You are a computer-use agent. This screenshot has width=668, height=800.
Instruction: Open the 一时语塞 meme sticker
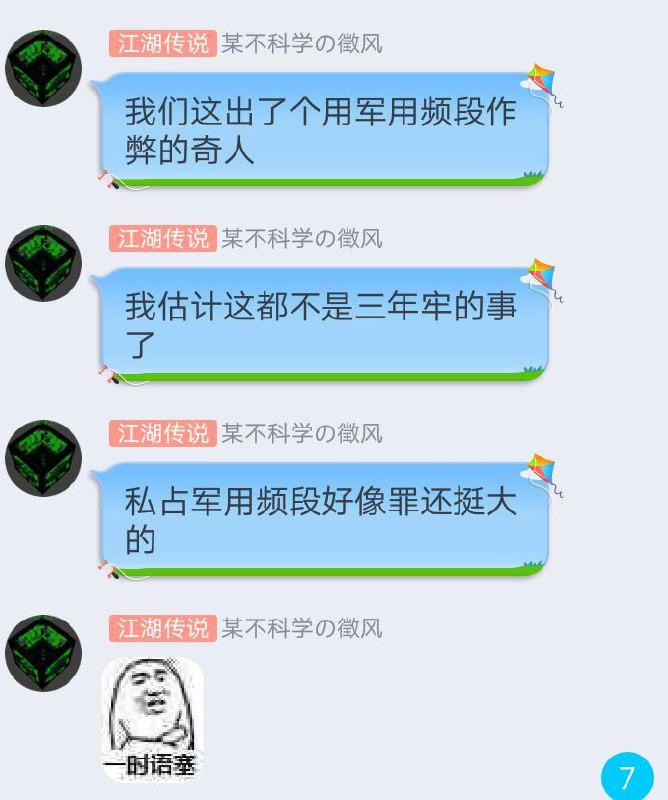click(152, 718)
